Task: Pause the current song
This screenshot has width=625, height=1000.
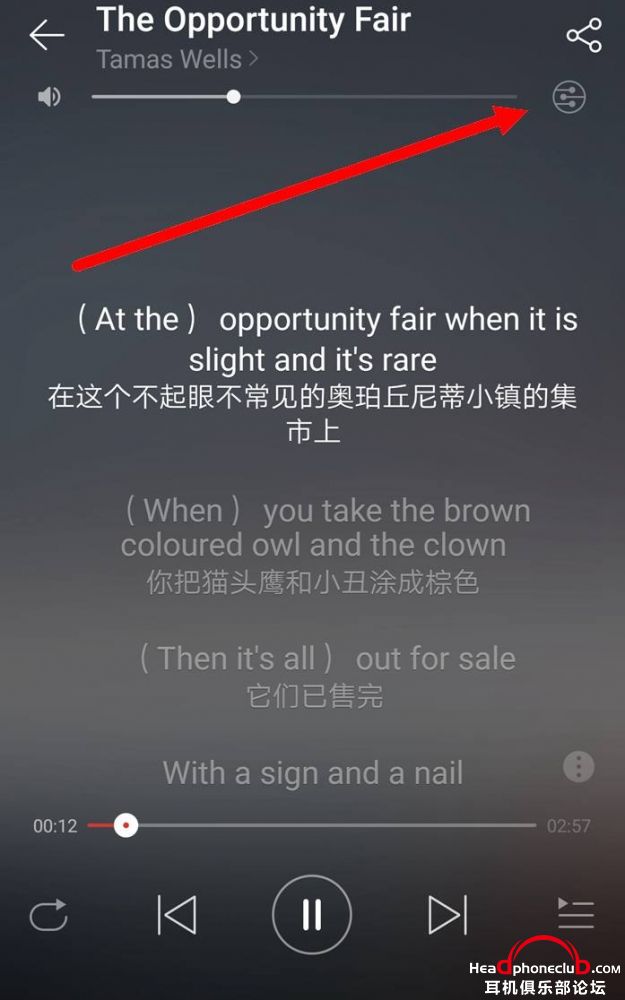Action: tap(312, 914)
